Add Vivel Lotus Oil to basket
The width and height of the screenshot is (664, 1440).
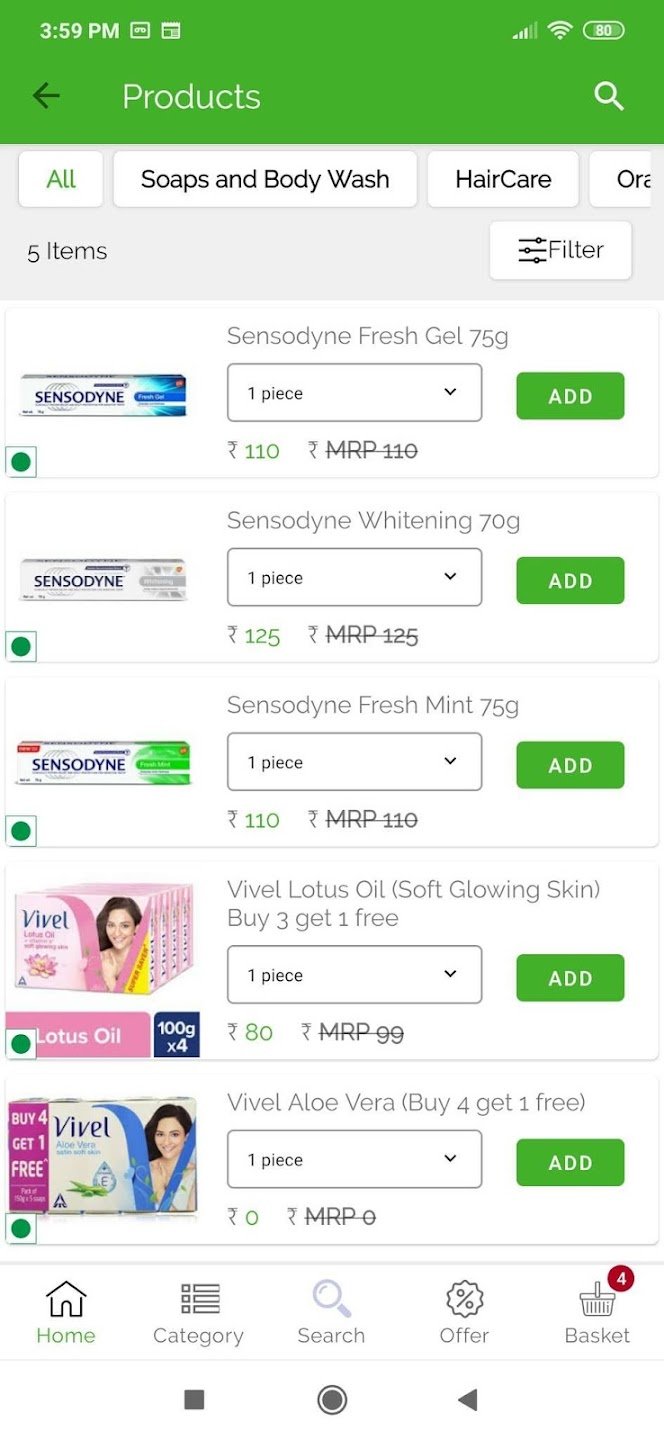(570, 978)
